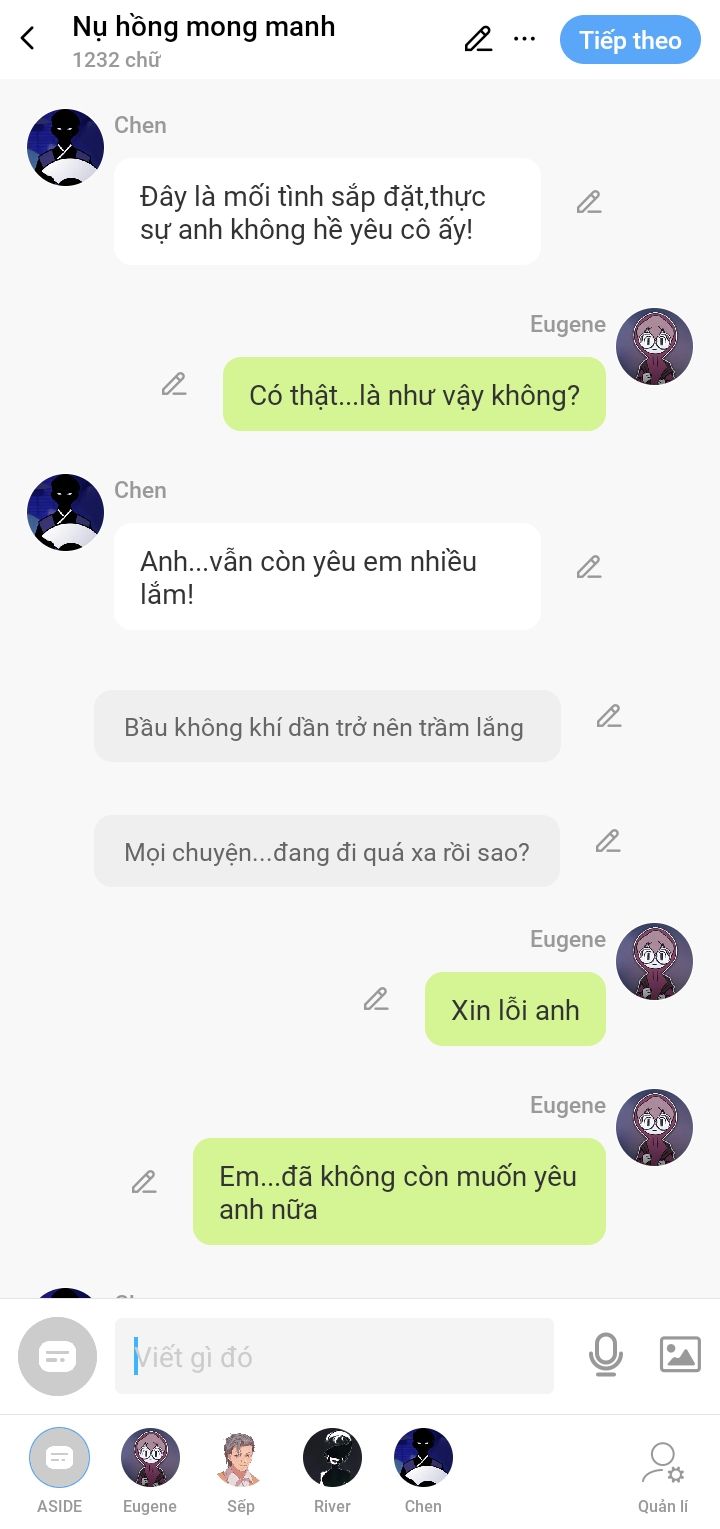Focus the "Viết gì đó" text field

[334, 1356]
